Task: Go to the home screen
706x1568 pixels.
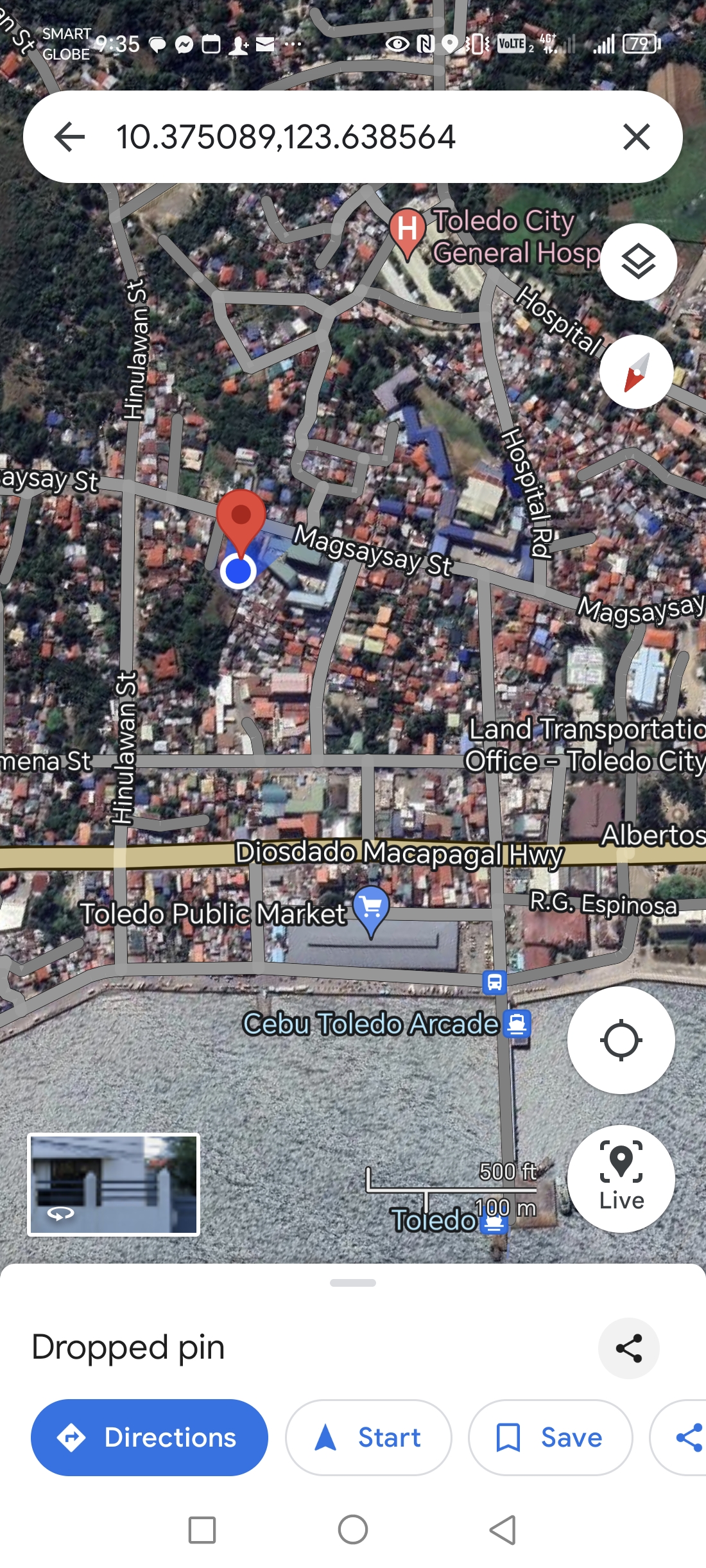Action: pos(353,1529)
